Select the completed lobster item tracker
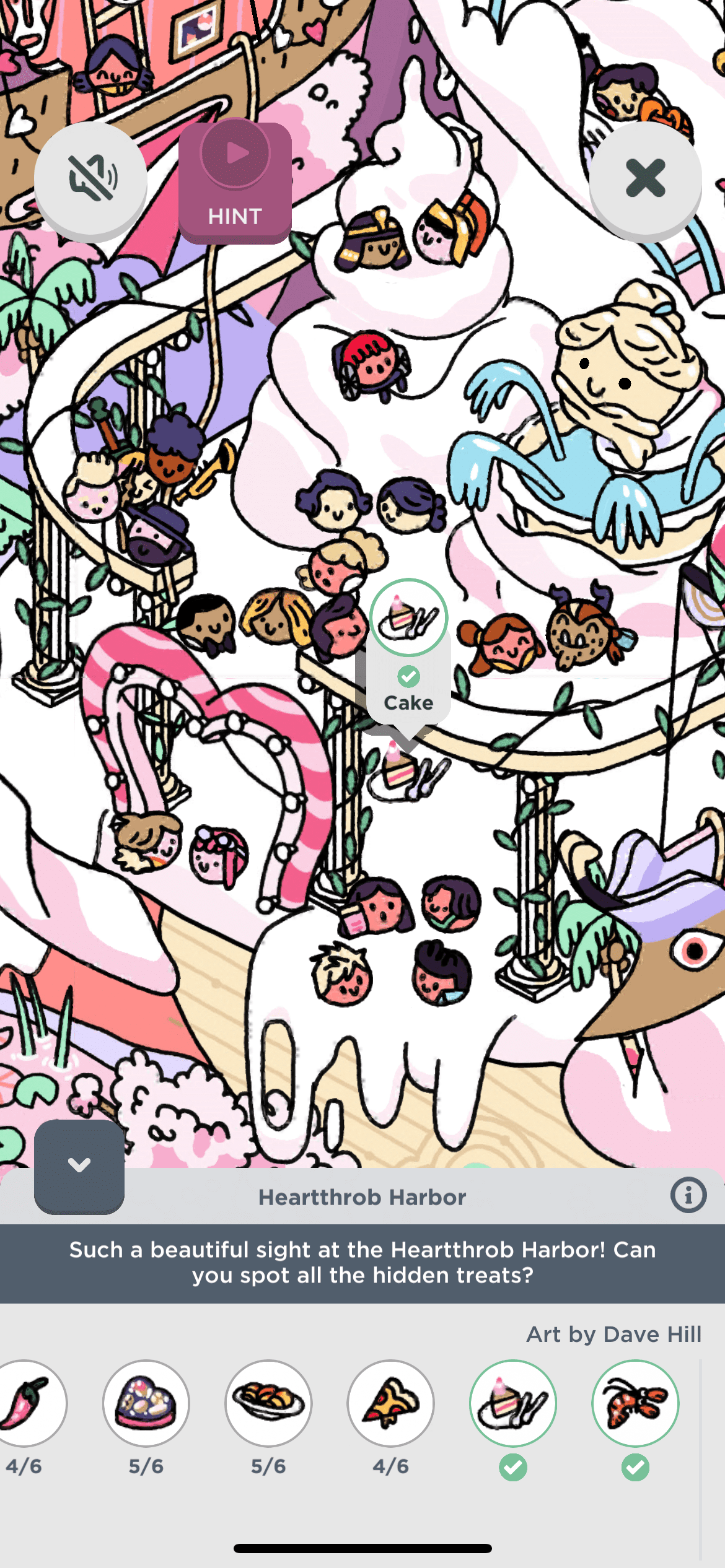 pyautogui.click(x=635, y=1403)
